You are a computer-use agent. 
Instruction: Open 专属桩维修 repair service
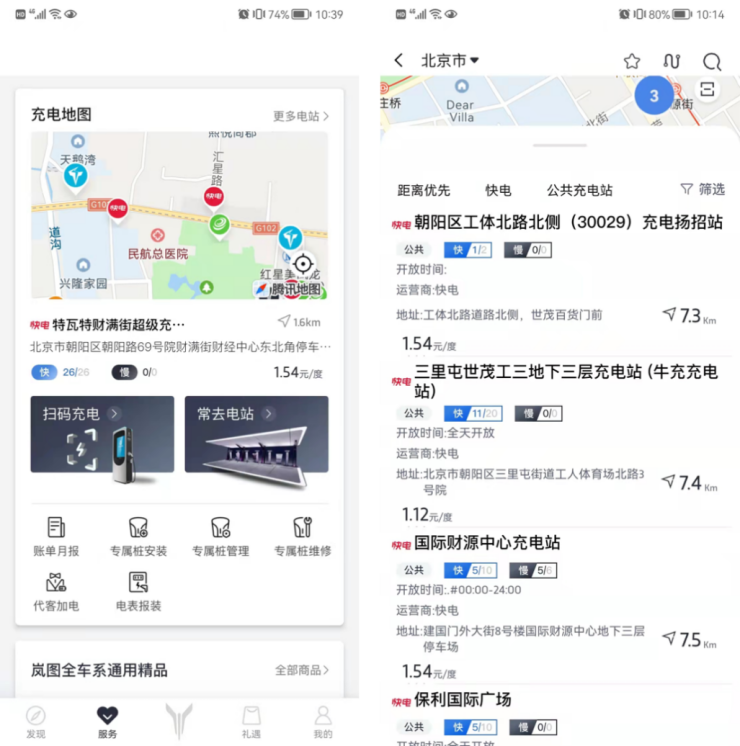coord(303,537)
